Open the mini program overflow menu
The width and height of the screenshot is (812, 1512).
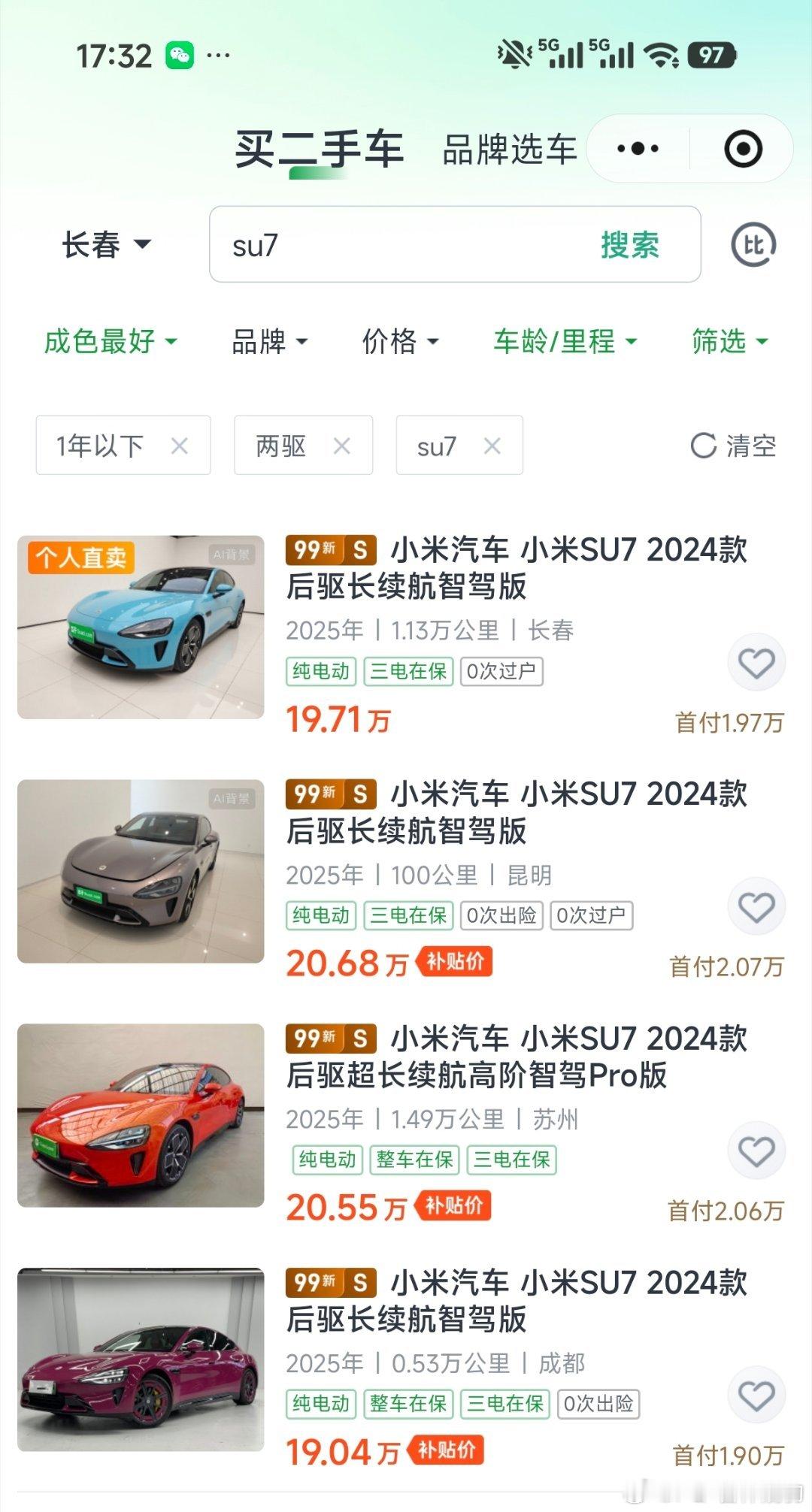(x=638, y=149)
